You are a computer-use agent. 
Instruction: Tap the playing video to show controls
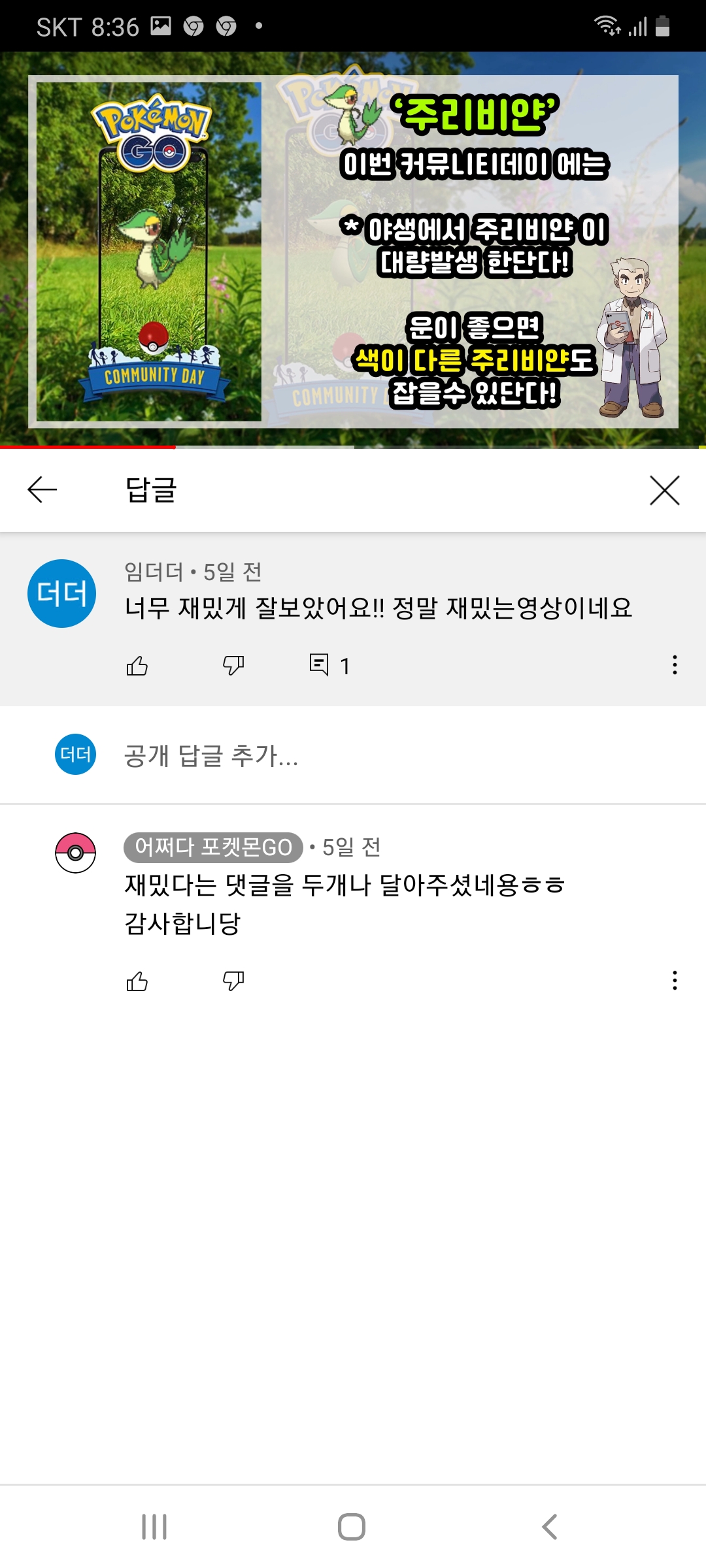[353, 250]
